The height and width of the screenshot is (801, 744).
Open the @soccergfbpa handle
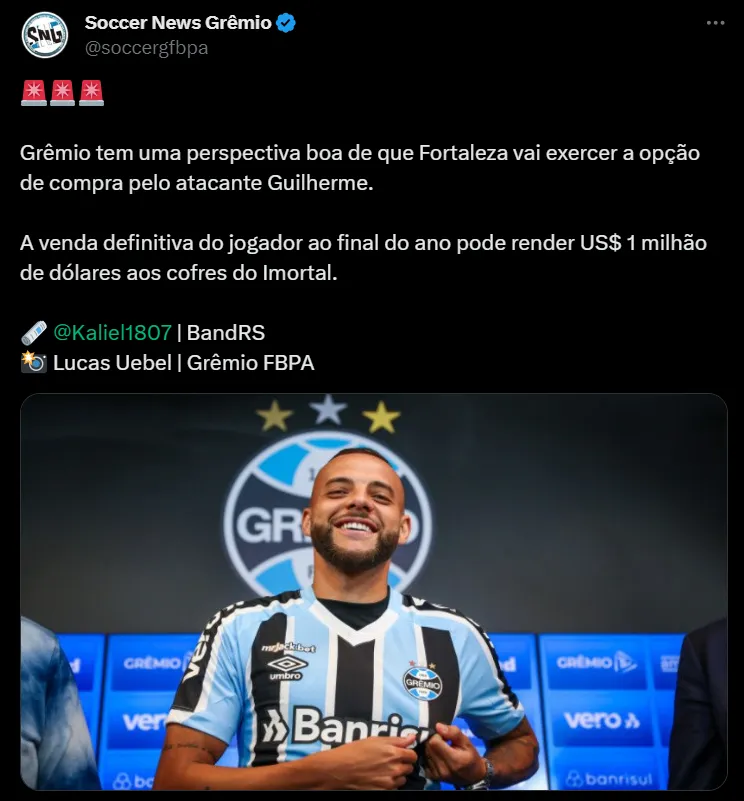[146, 47]
